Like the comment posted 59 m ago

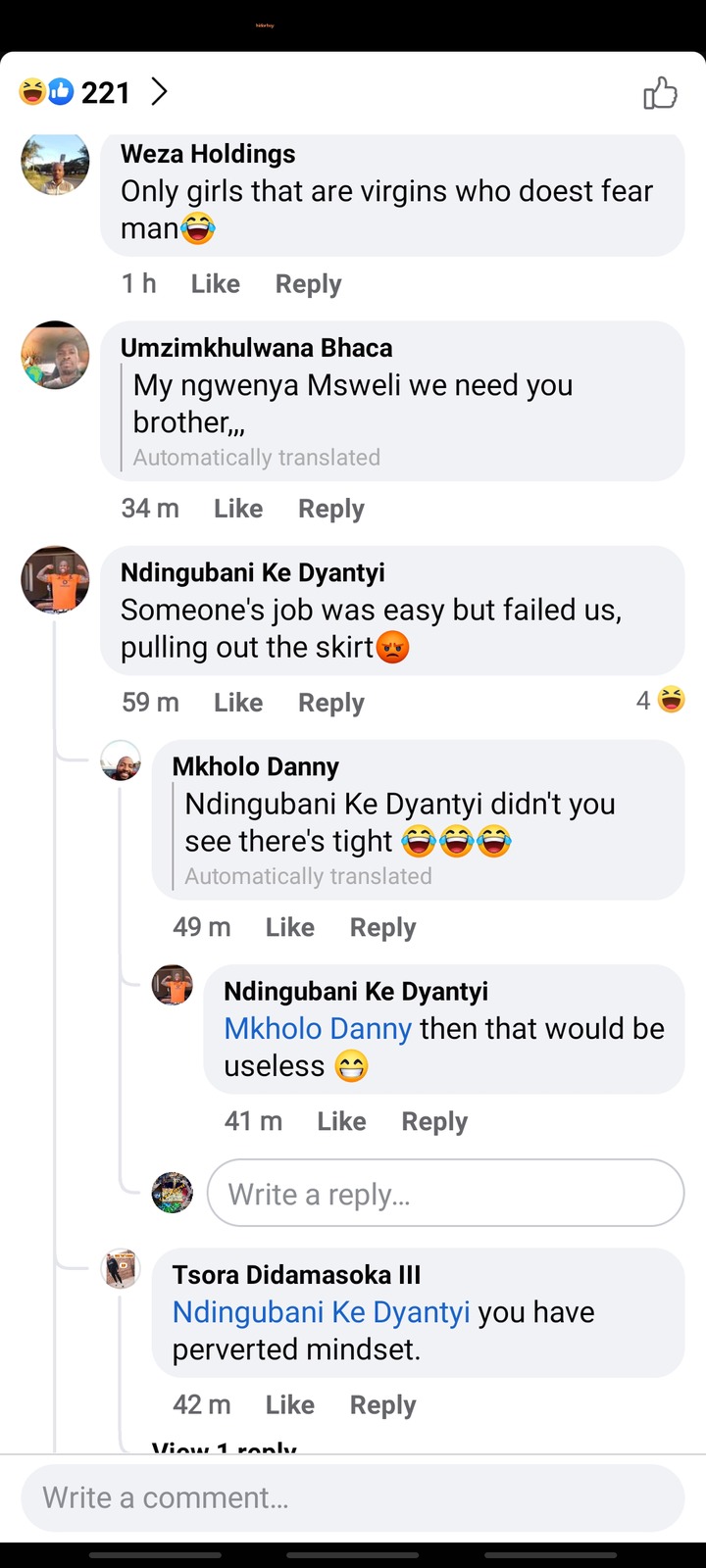238,703
